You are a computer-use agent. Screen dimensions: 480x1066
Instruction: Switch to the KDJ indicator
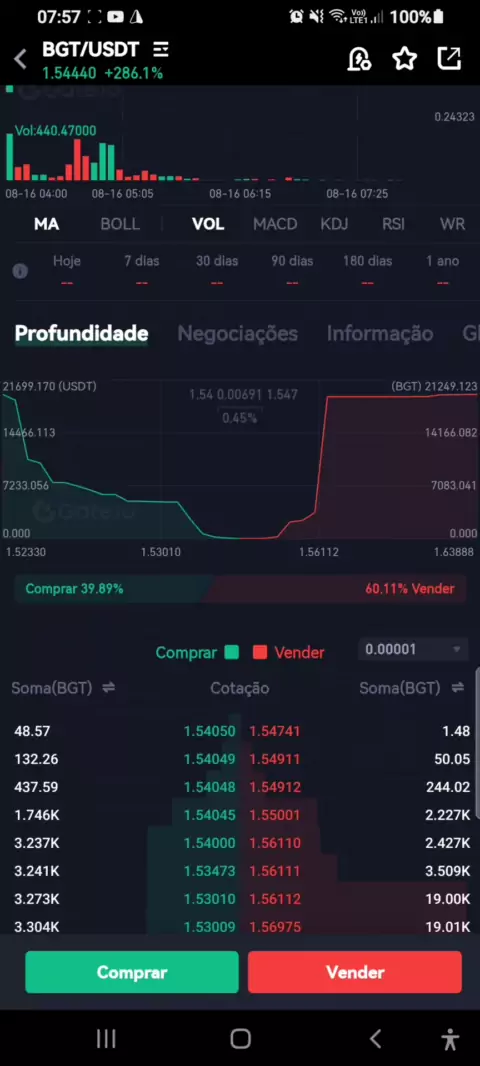(334, 224)
